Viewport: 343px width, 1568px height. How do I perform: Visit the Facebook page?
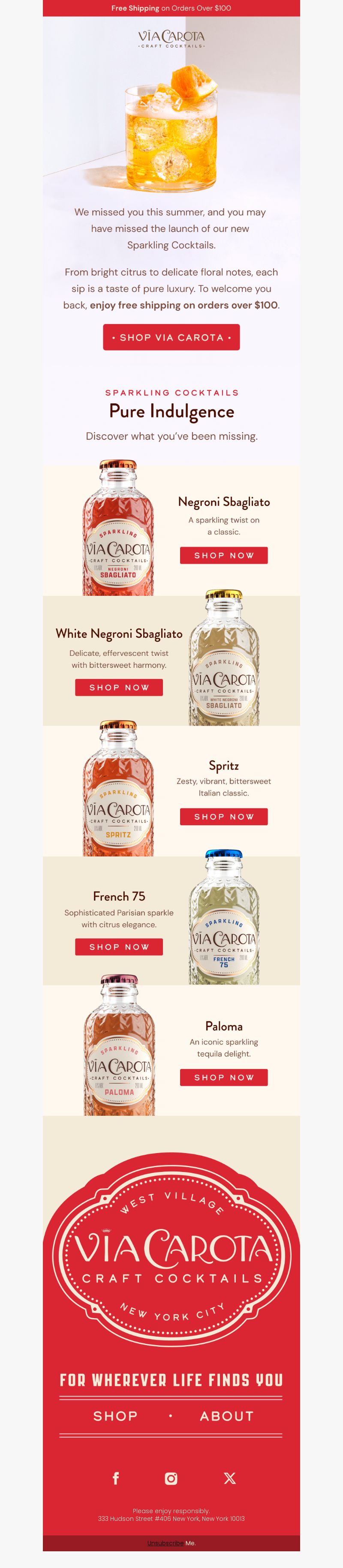[x=116, y=1478]
